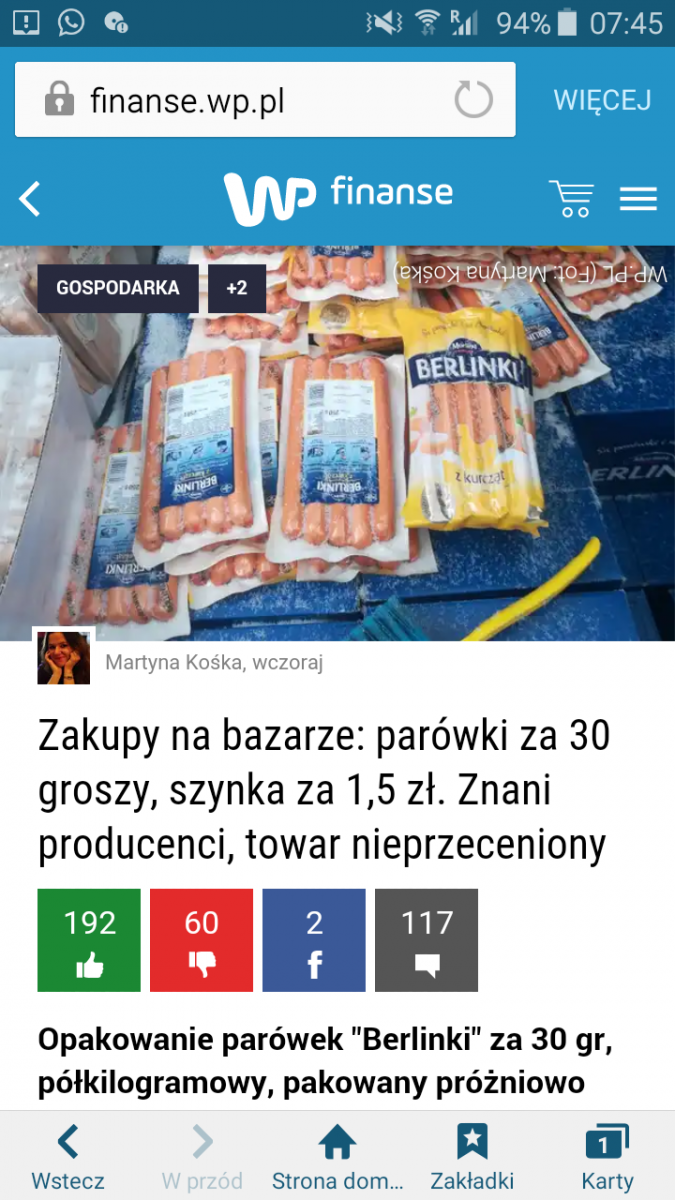
Task: Open the hamburger menu in the WP header
Action: coord(638,198)
